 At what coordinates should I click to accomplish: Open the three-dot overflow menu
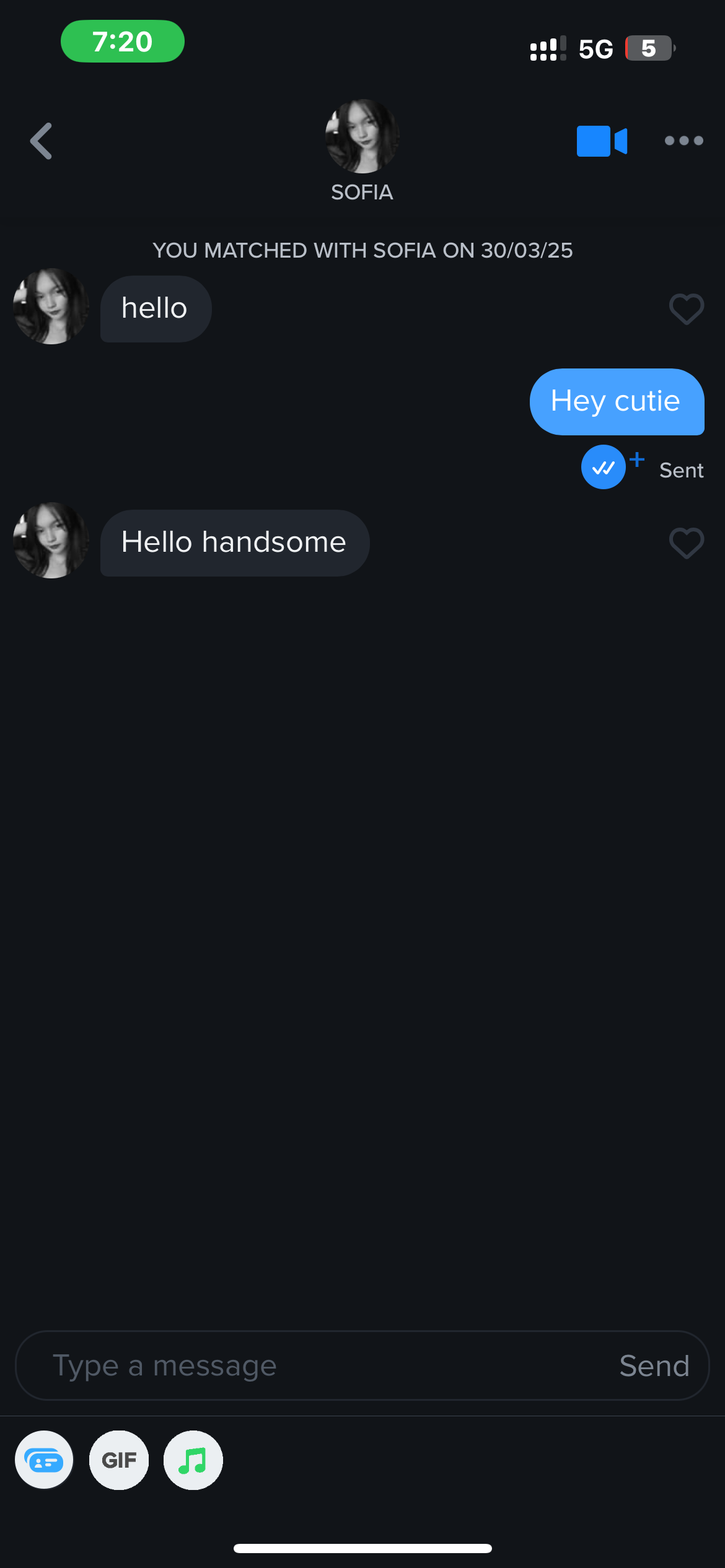[683, 141]
